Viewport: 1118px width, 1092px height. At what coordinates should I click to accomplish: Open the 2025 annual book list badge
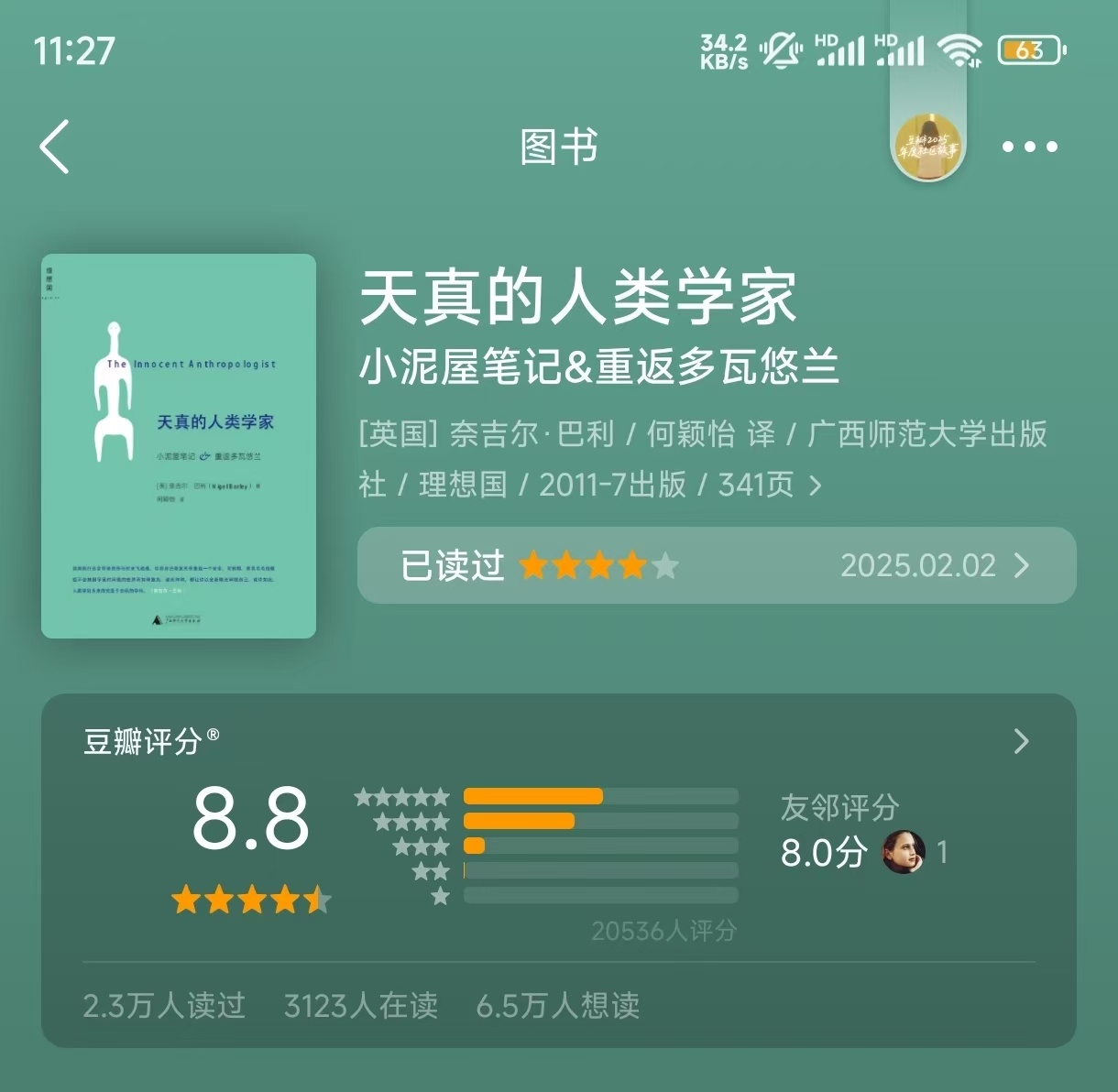tap(927, 147)
